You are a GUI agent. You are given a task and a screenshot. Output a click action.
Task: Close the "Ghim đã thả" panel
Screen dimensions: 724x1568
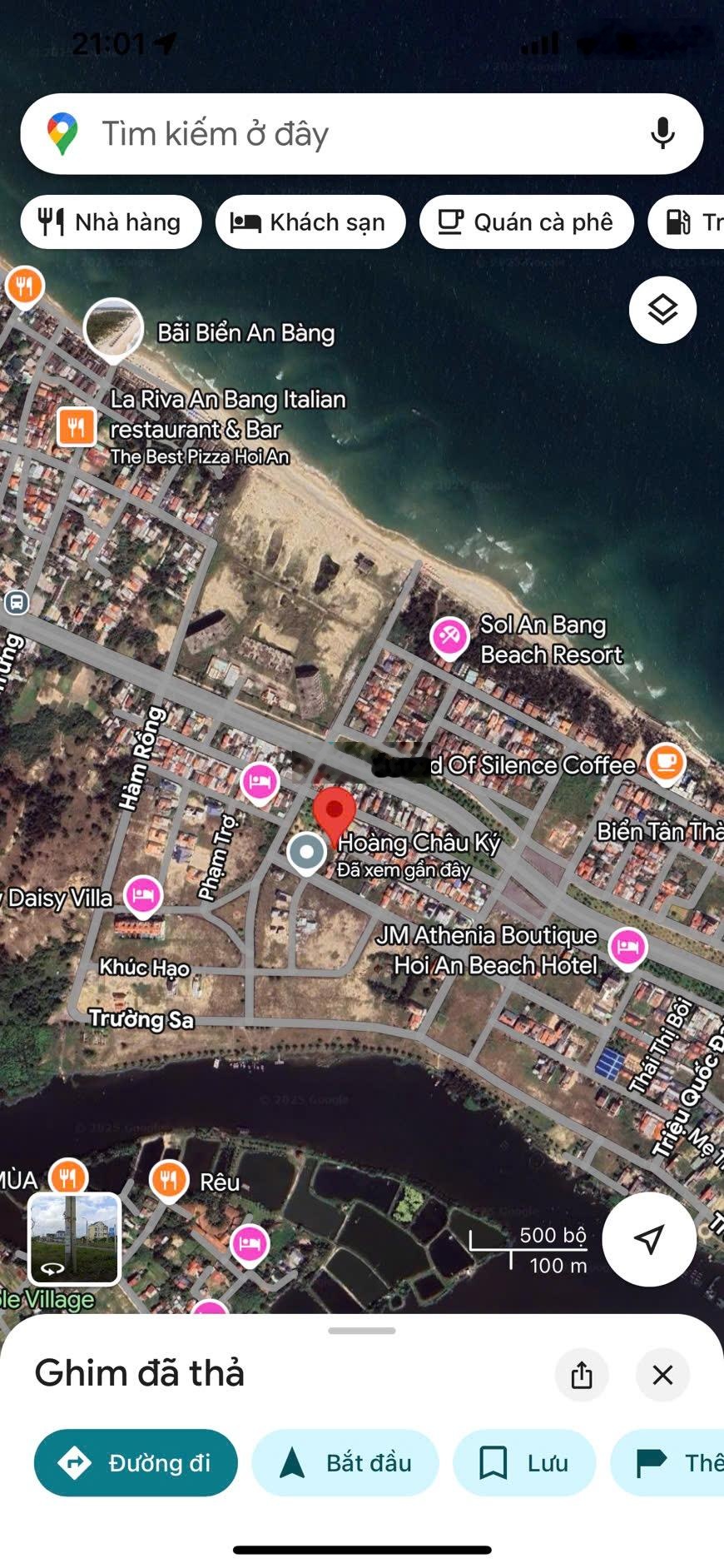coord(662,1375)
